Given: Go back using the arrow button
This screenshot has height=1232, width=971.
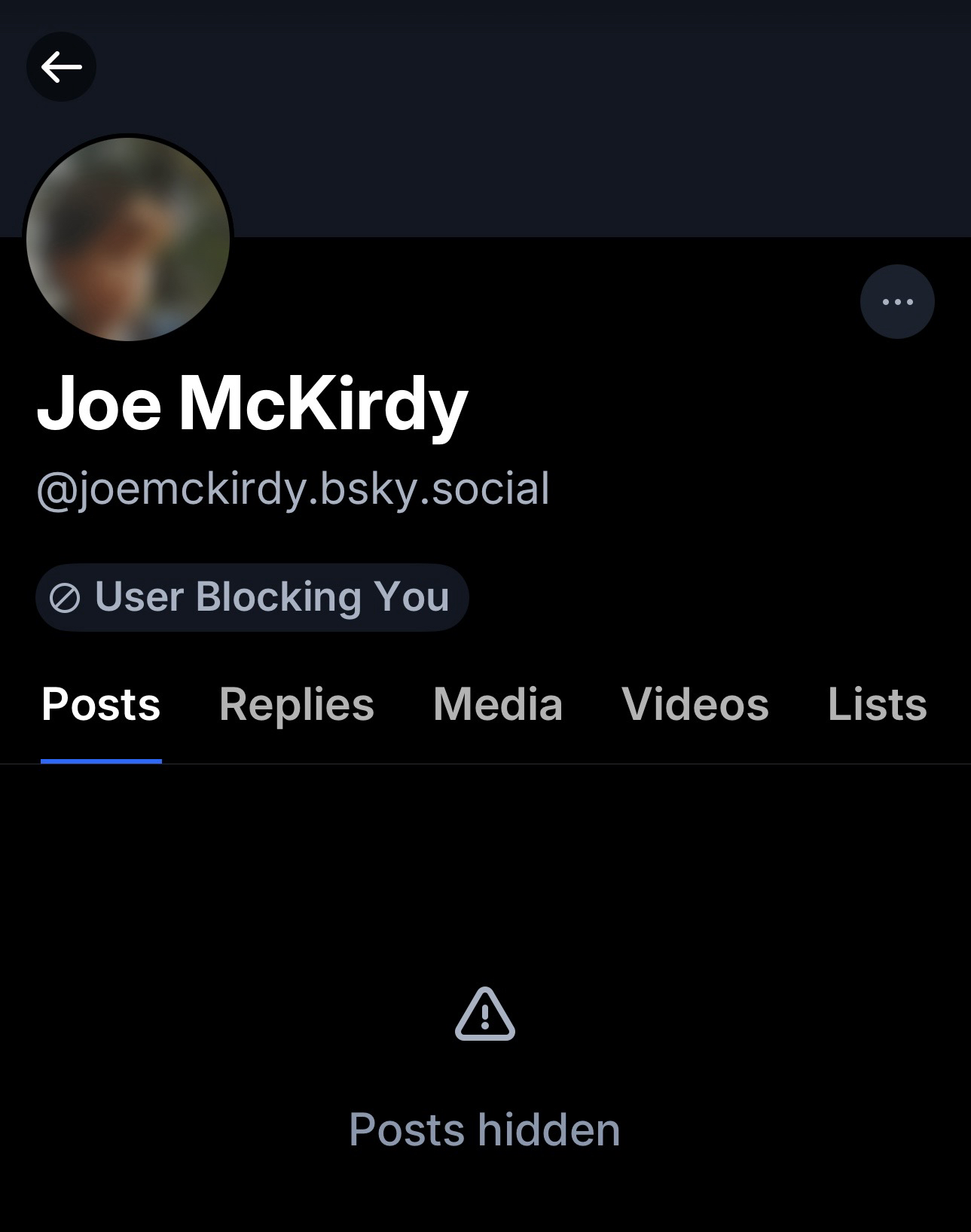Looking at the screenshot, I should click(x=61, y=67).
